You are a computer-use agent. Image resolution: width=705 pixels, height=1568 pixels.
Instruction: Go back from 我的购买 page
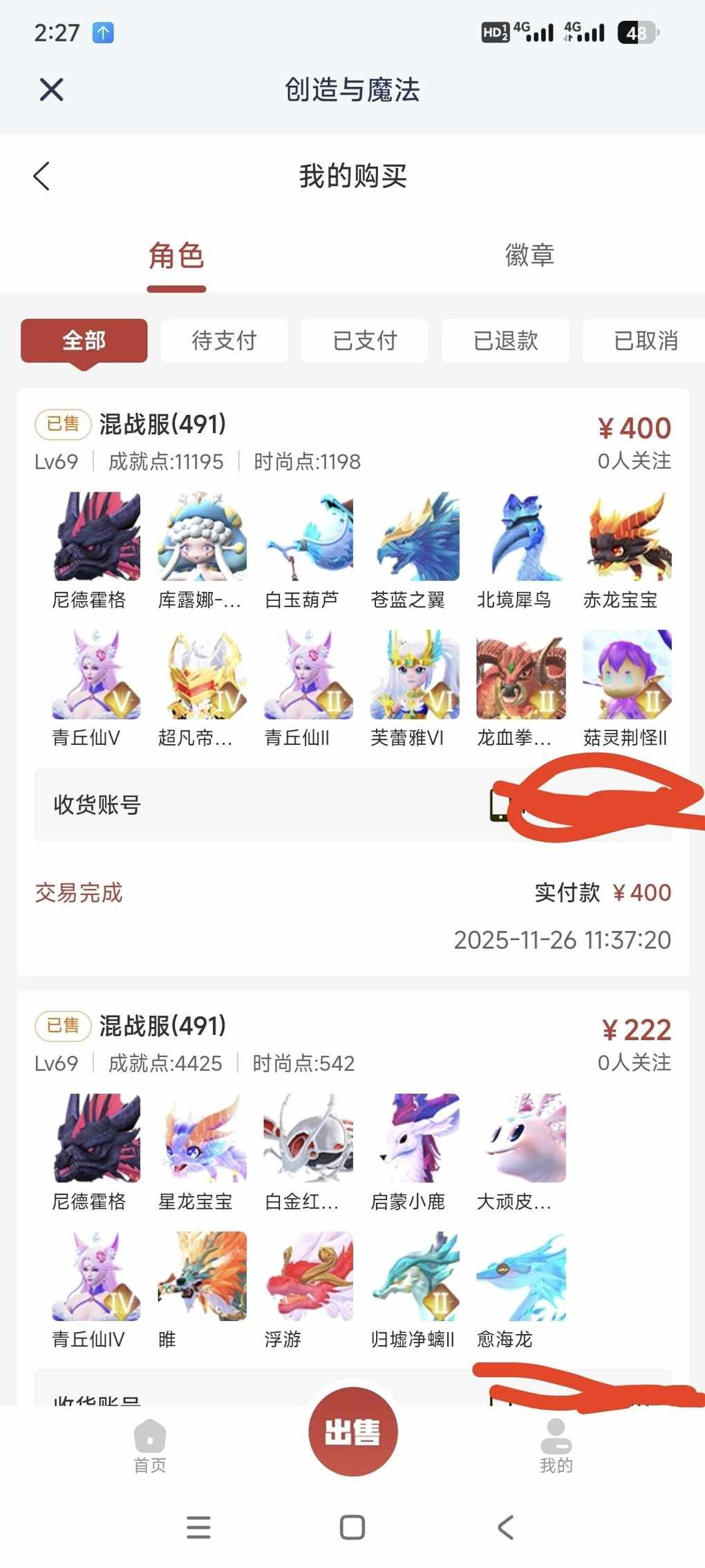click(41, 176)
